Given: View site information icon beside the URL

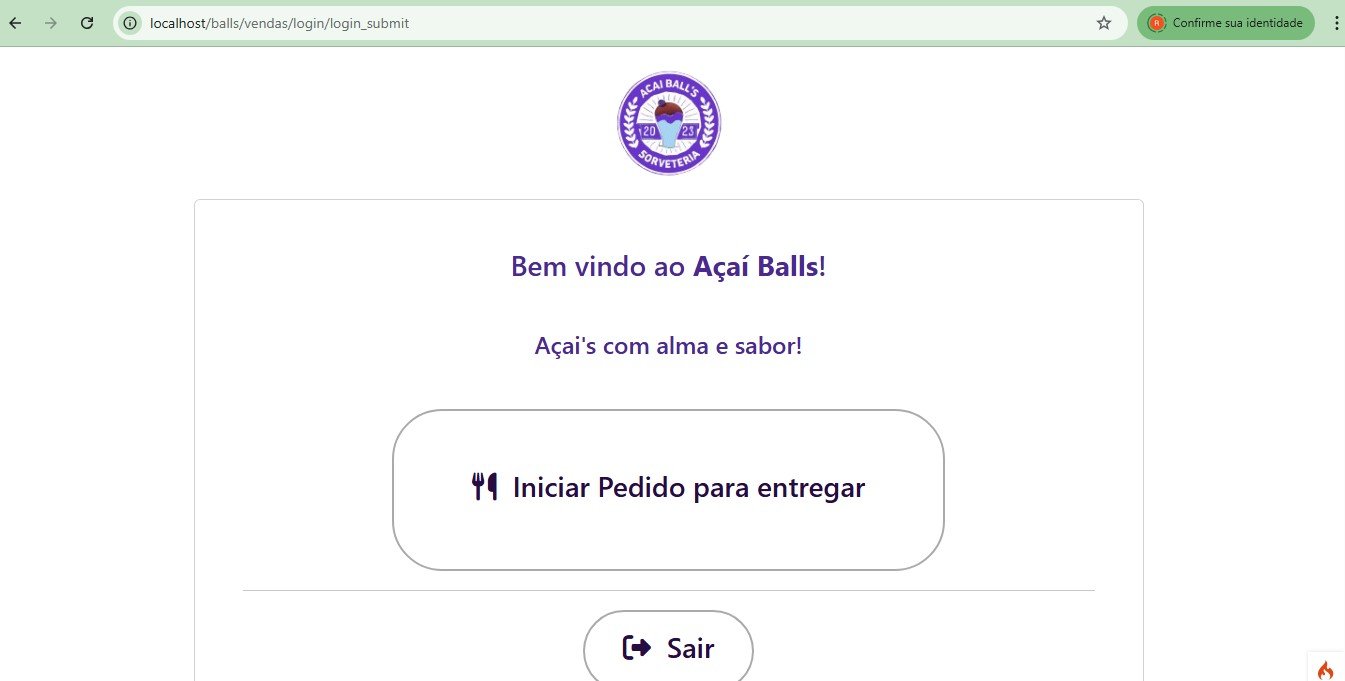Looking at the screenshot, I should tap(129, 23).
